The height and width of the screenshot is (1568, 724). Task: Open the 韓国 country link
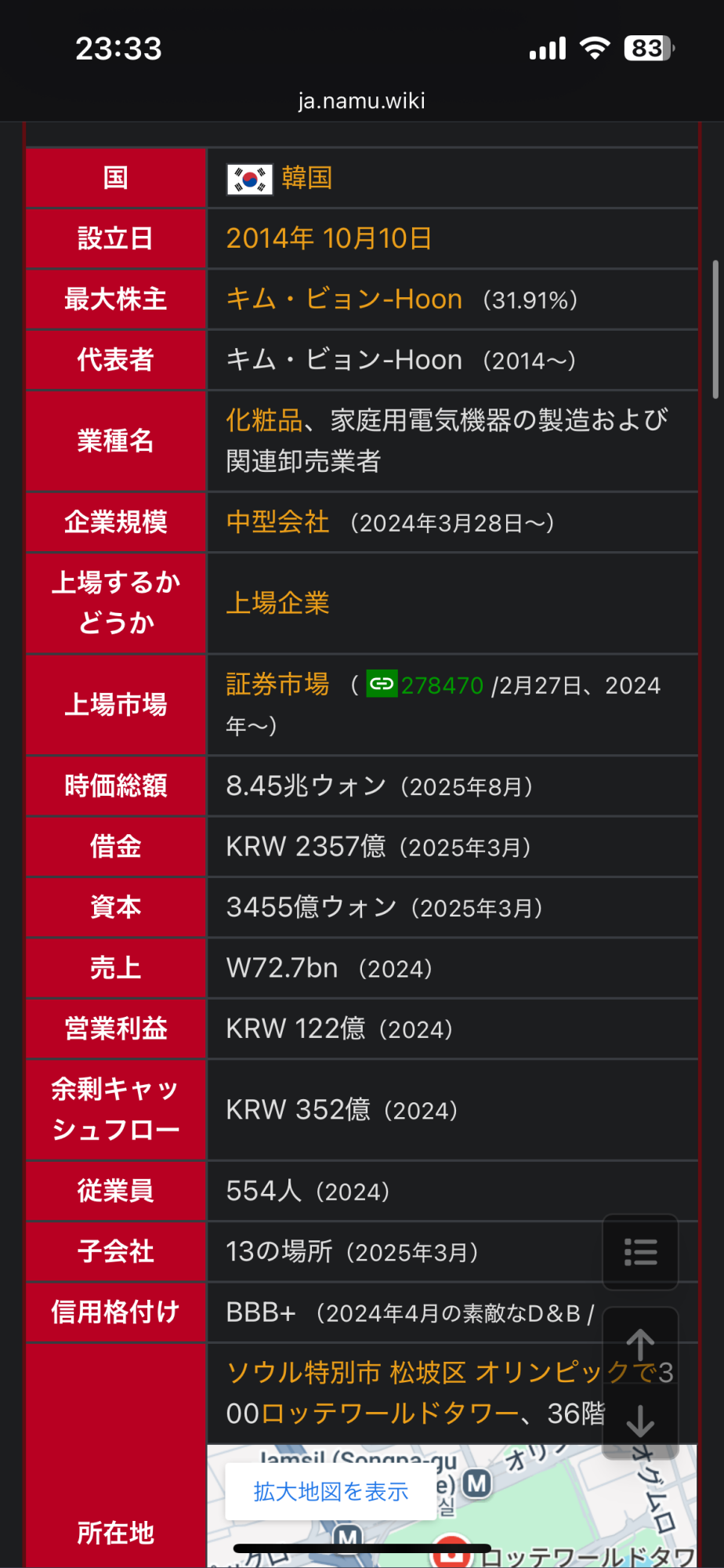click(307, 178)
